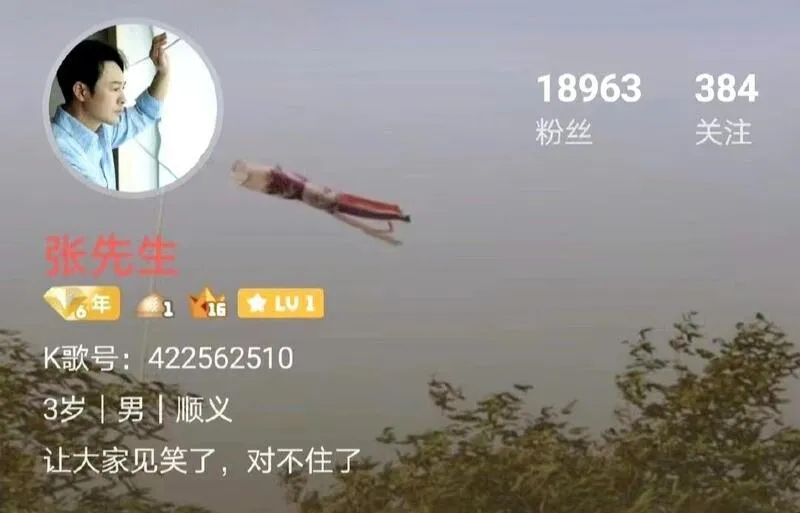Open 张先生's profile avatar photo

click(132, 107)
